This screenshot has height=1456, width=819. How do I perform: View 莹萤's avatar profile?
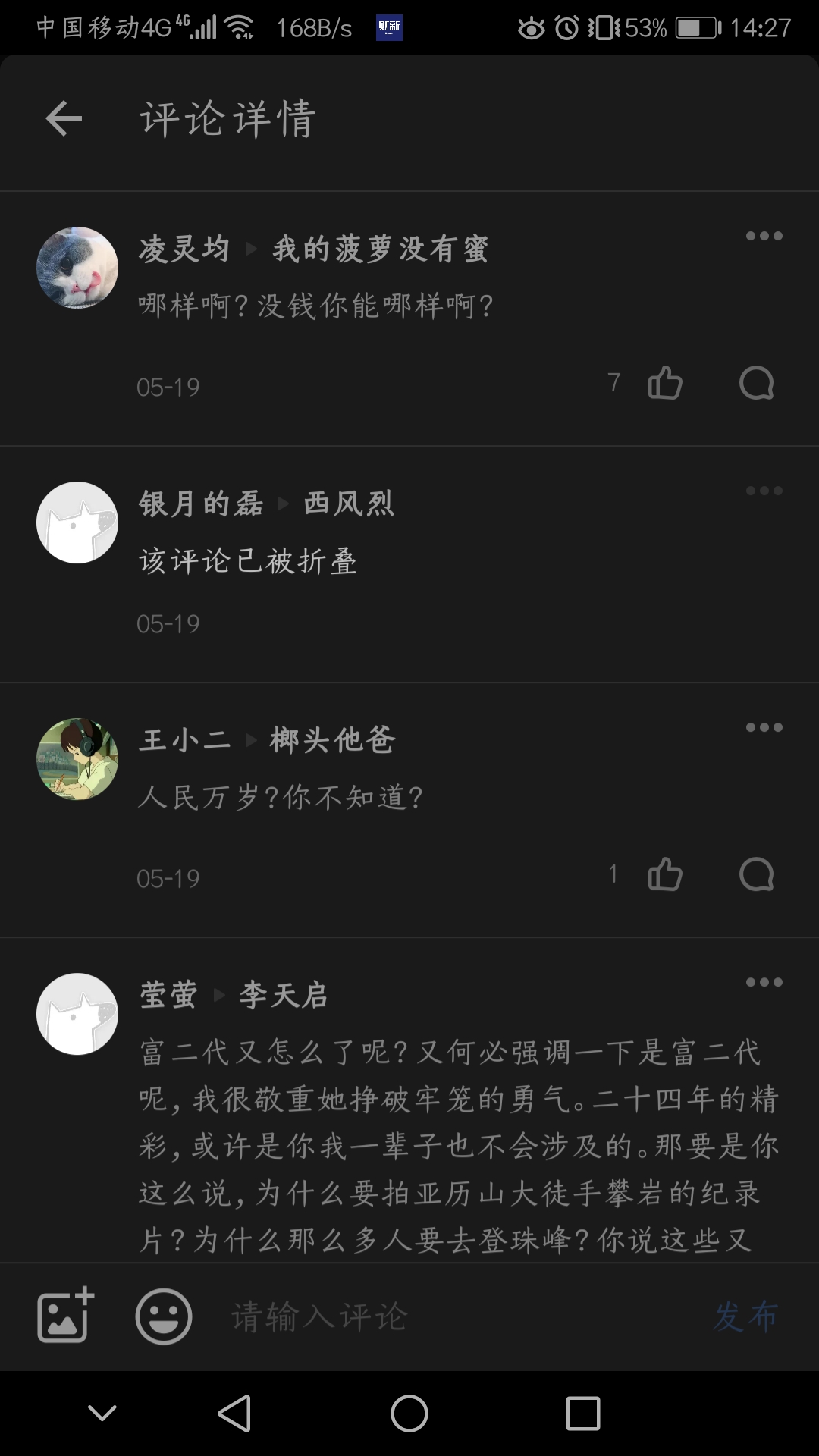coord(77,1014)
